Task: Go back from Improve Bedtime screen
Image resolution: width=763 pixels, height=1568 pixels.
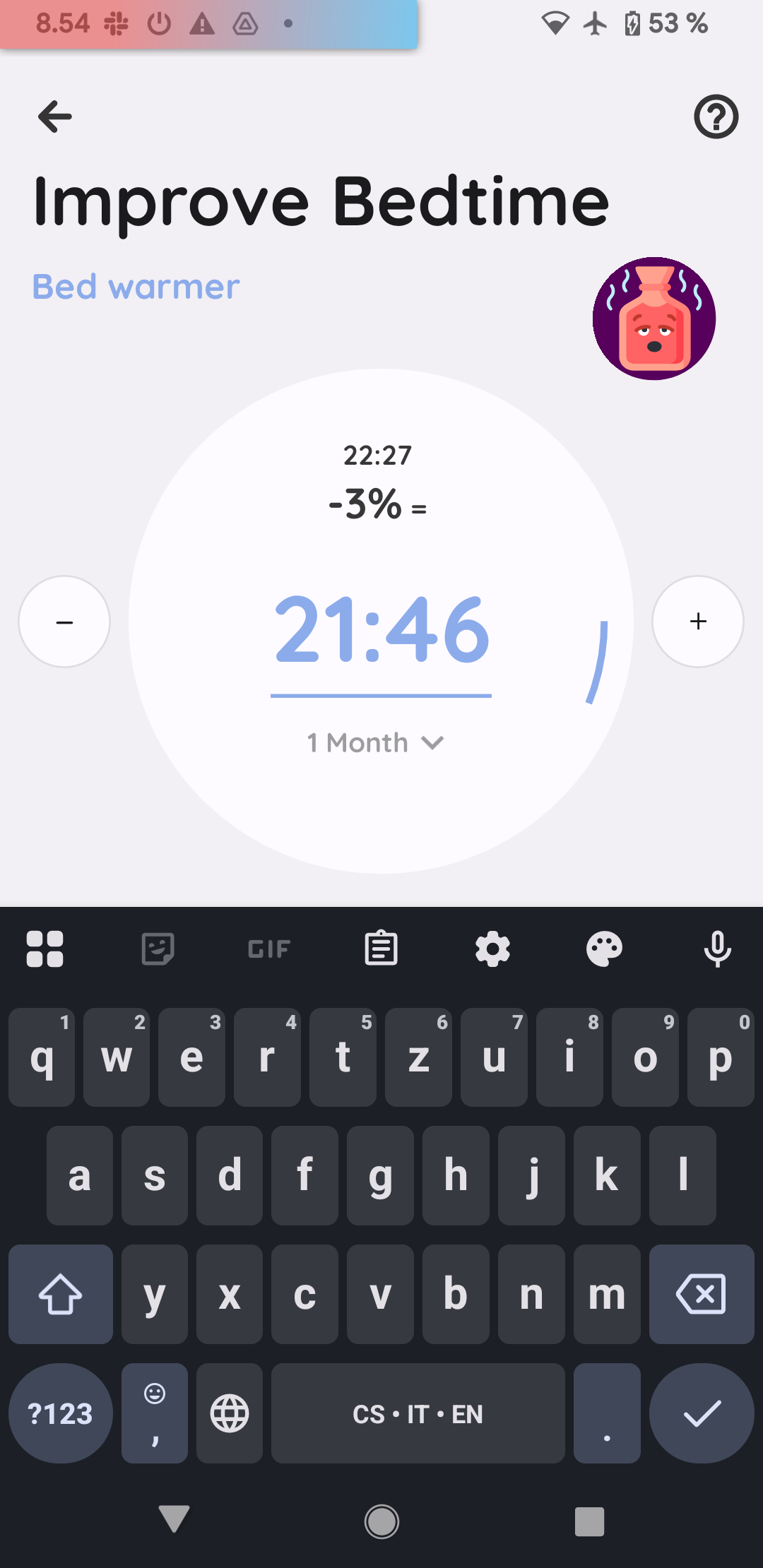Action: 55,117
